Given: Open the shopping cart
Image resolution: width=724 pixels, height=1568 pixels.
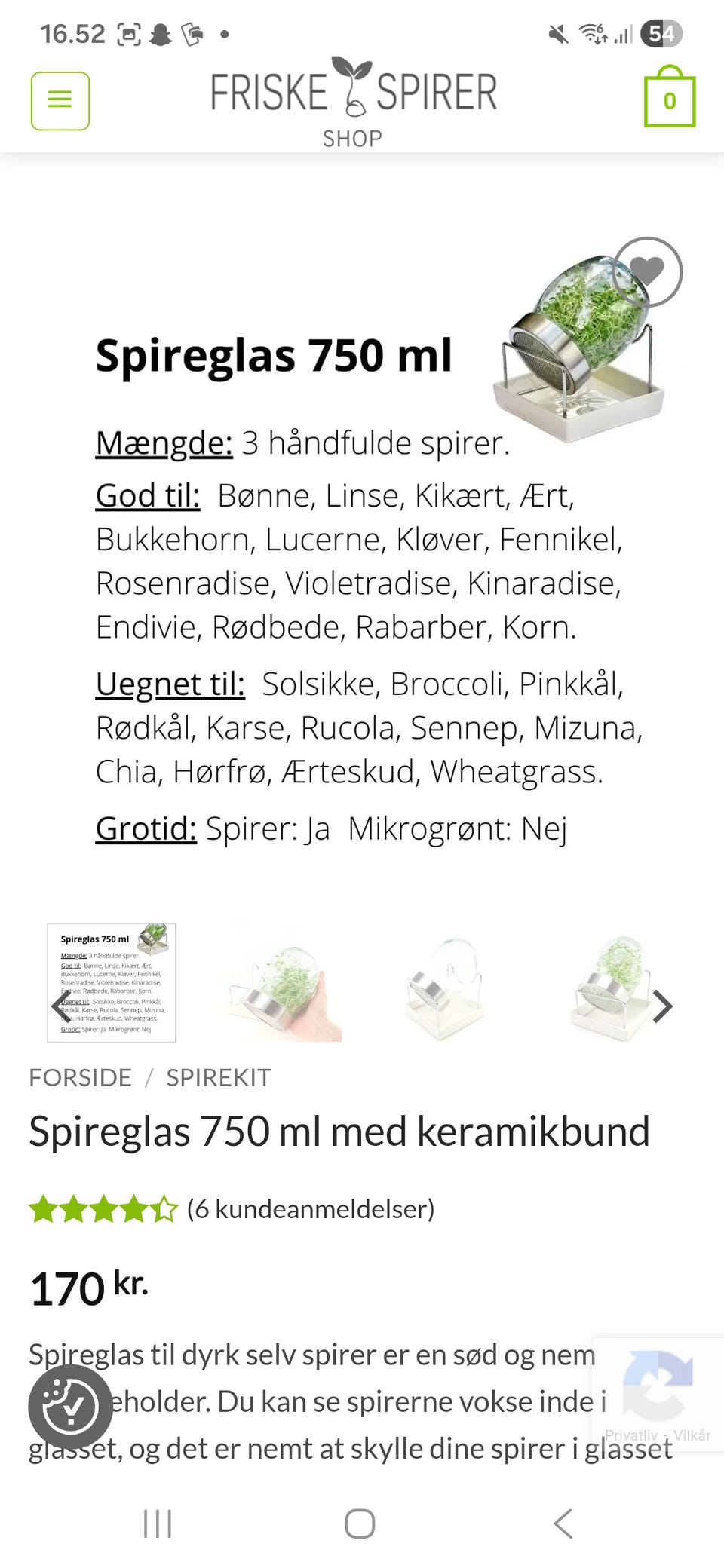Looking at the screenshot, I should [670, 100].
